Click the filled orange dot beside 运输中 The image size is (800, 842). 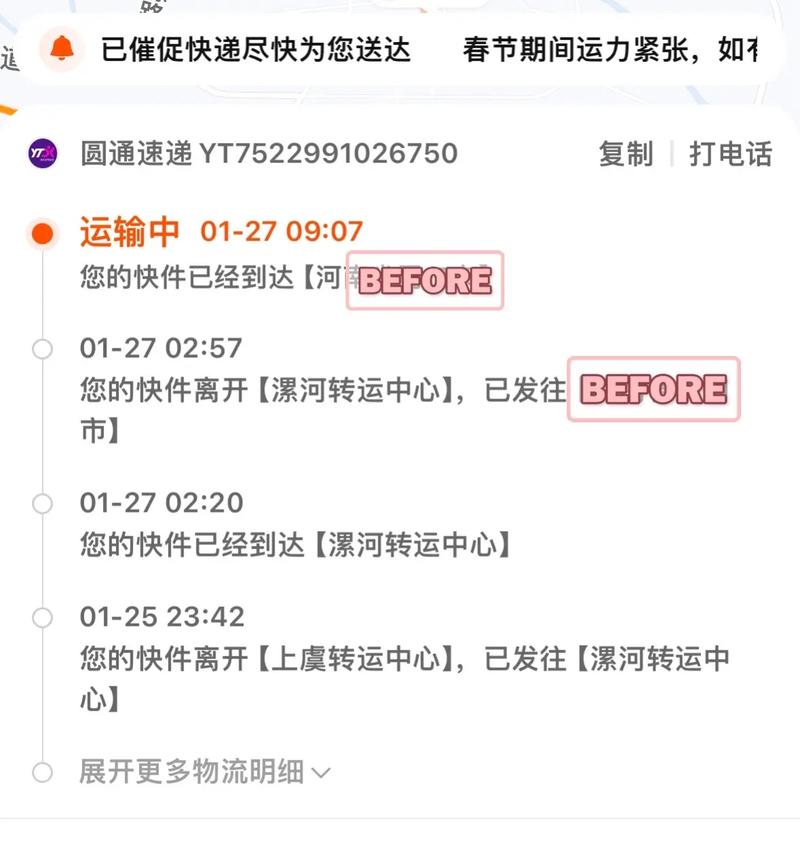pyautogui.click(x=42, y=232)
